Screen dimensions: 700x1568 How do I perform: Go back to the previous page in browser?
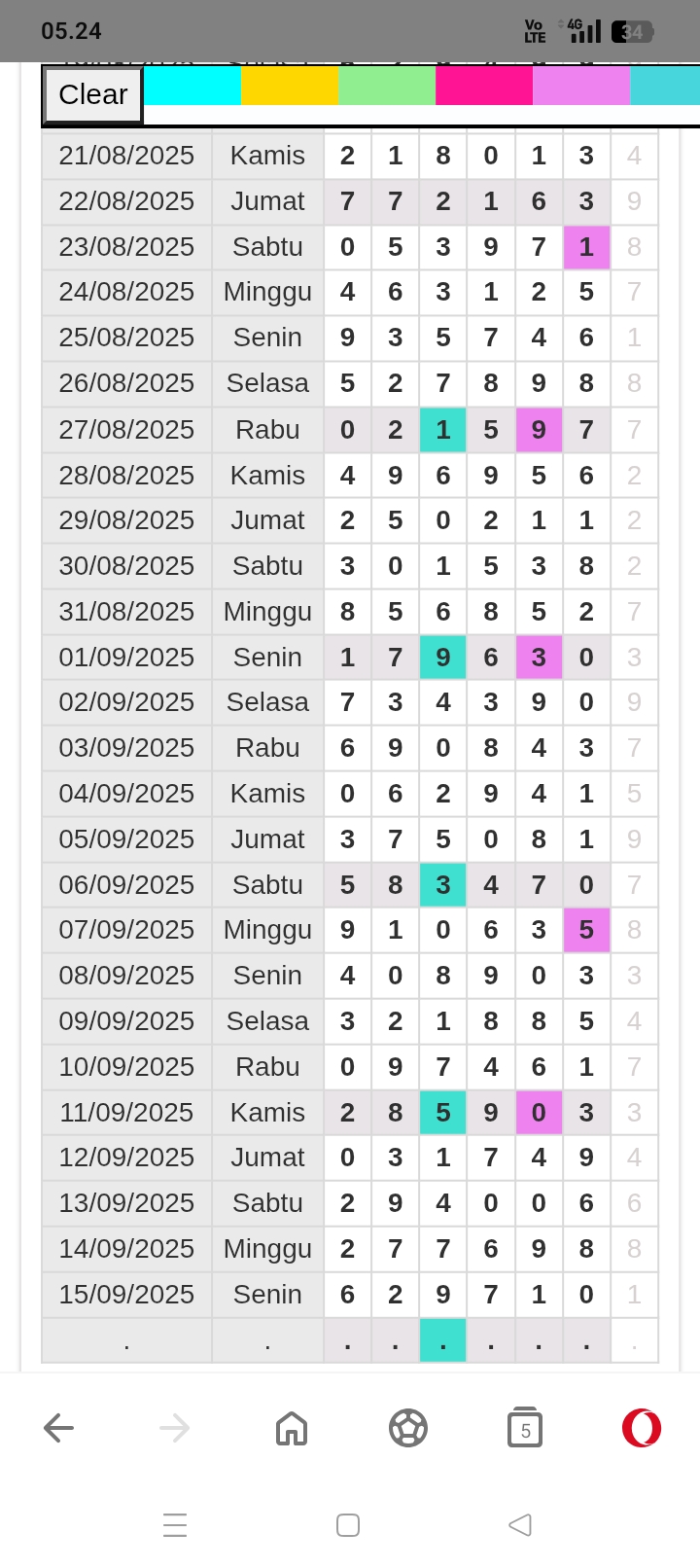[59, 1428]
